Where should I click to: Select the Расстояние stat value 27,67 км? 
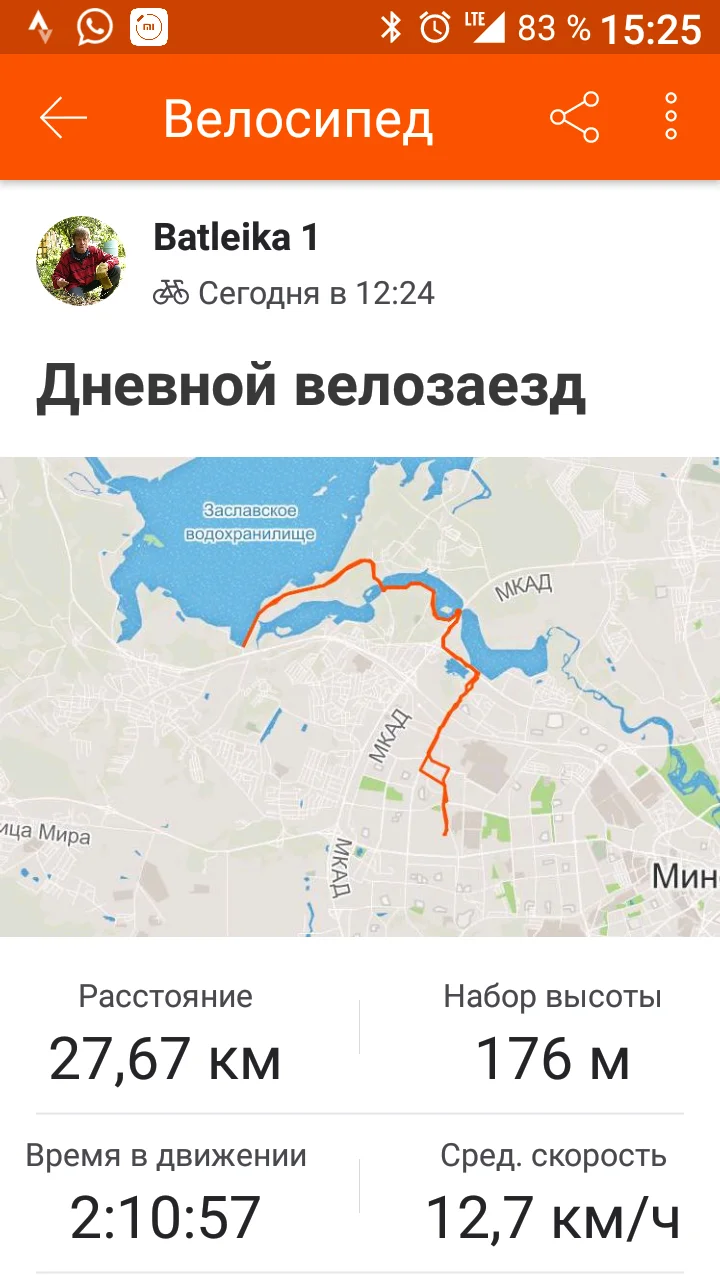pos(165,1058)
